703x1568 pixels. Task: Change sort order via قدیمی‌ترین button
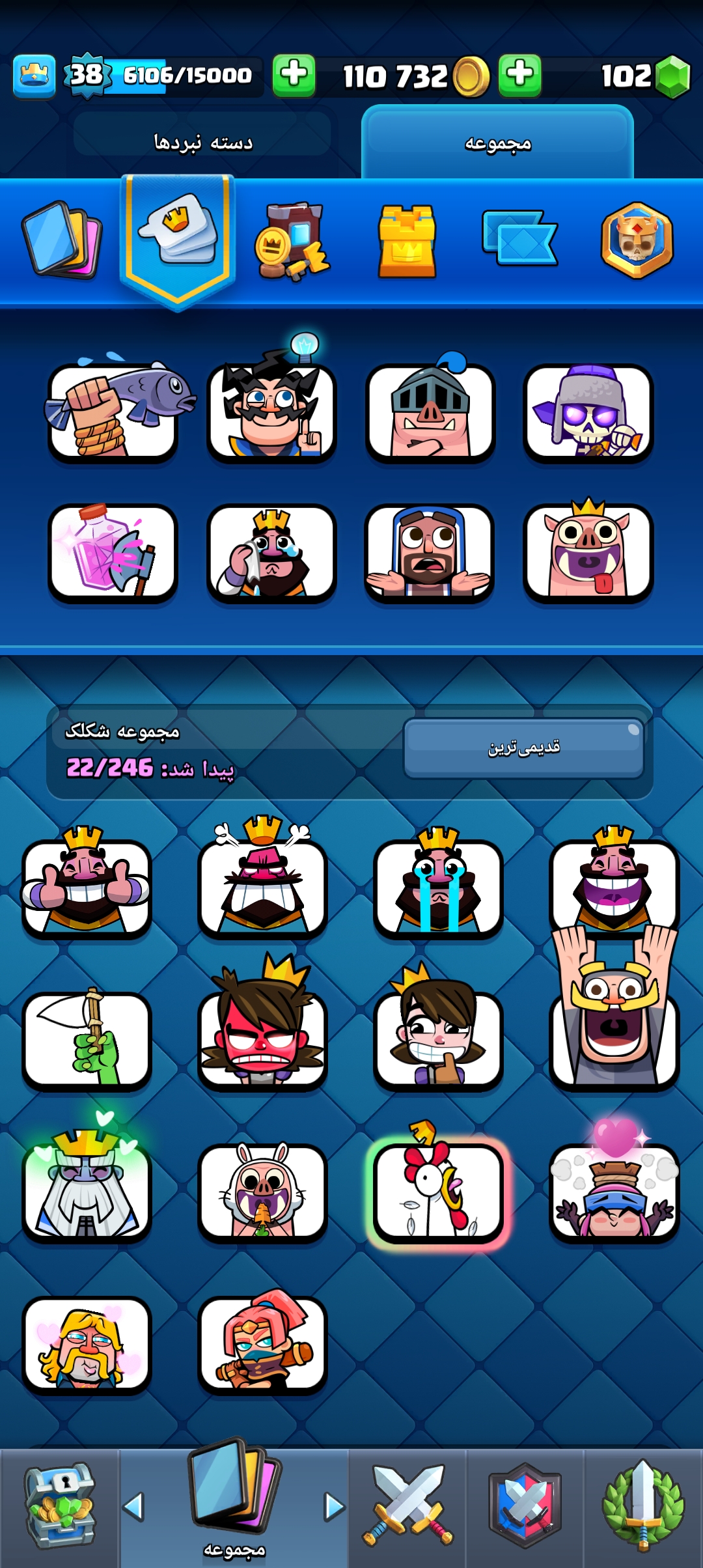523,748
